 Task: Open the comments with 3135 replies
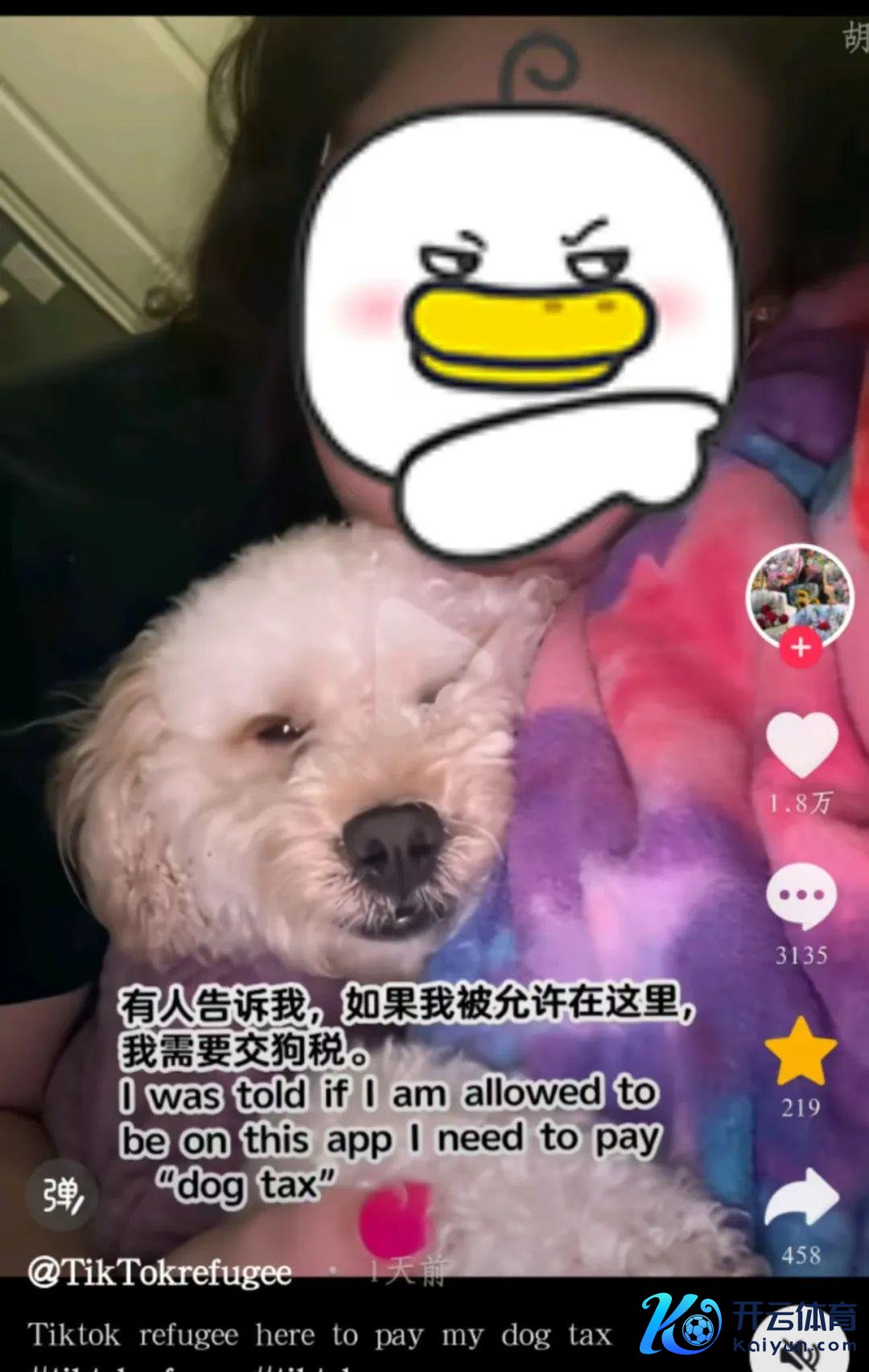tap(801, 896)
